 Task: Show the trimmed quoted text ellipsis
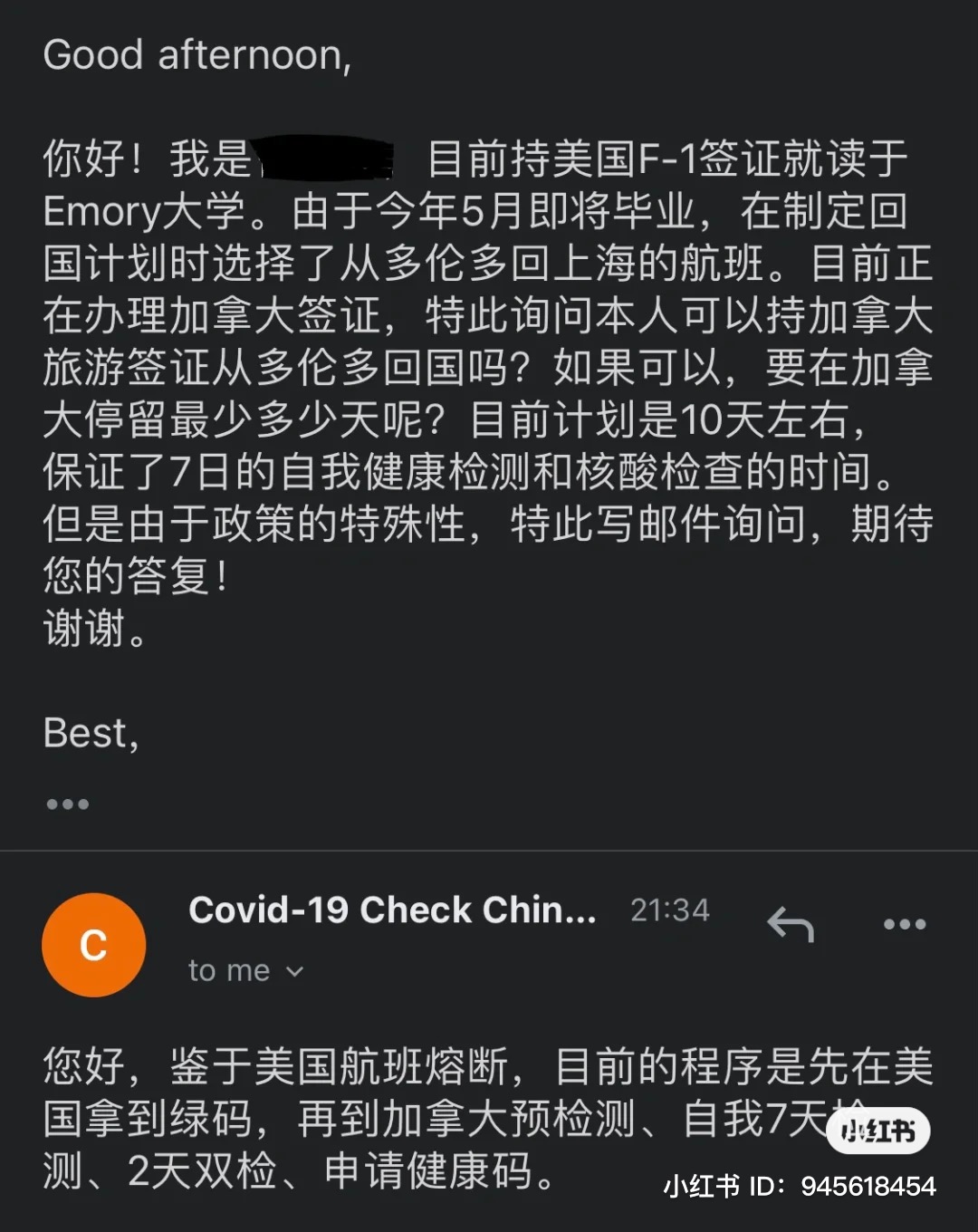(x=67, y=804)
